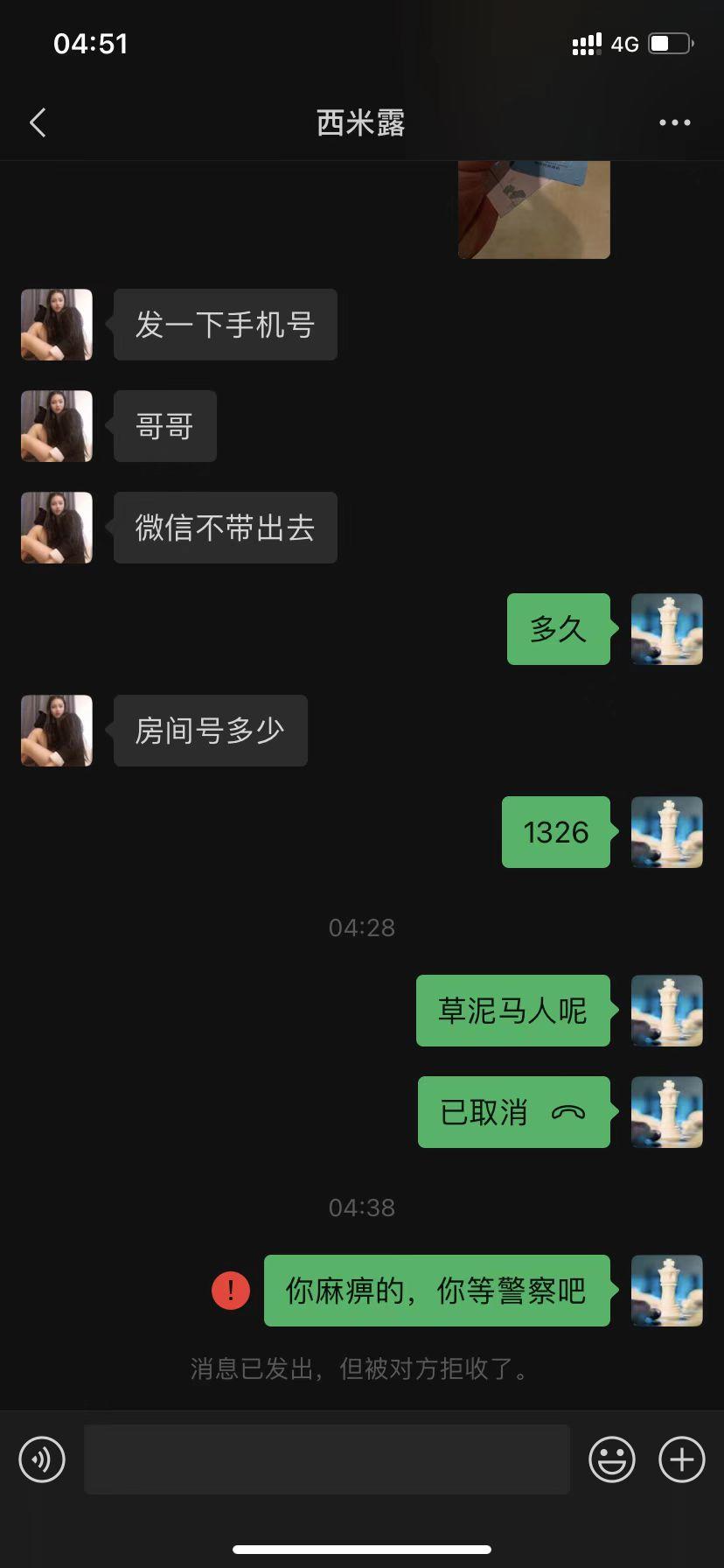The width and height of the screenshot is (724, 1568).
Task: Tap the message bubble saying 已取消
Action: 513,1112
